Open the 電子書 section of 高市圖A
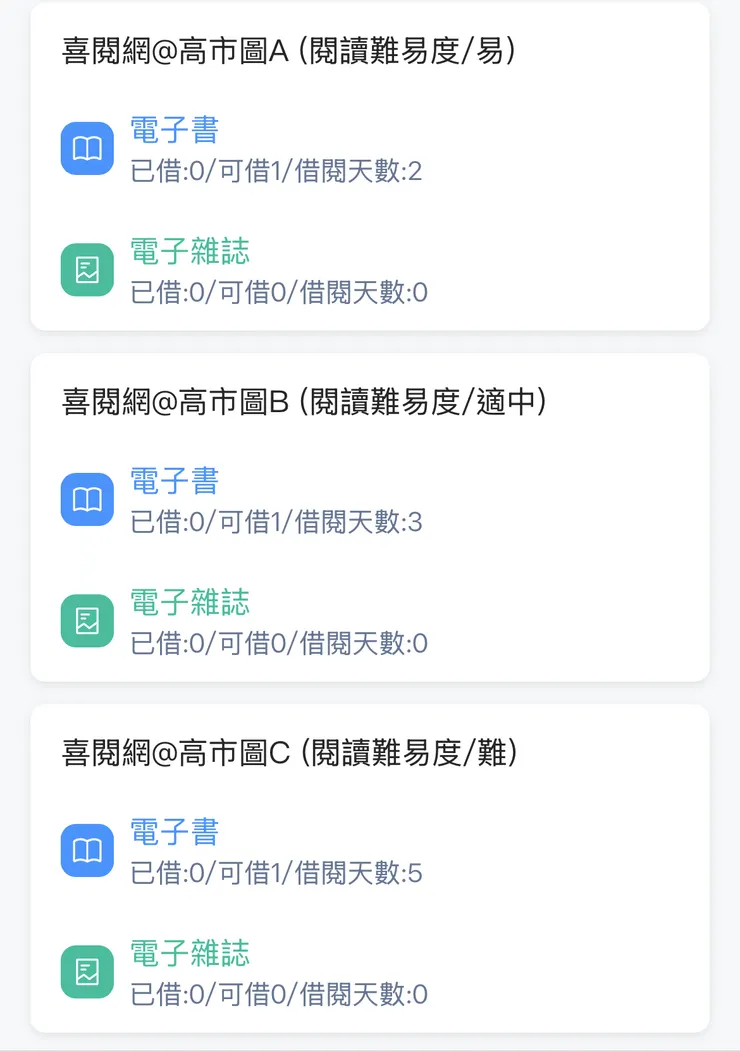Viewport: 740px width, 1052px height. [174, 130]
